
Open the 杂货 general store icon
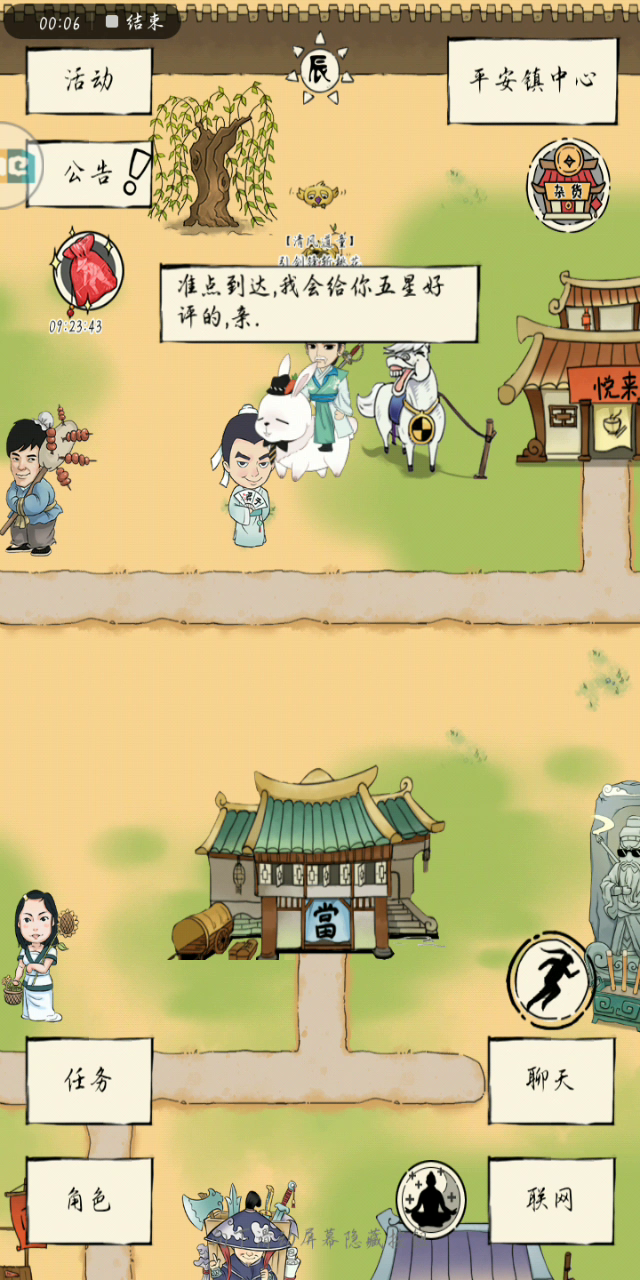[x=568, y=186]
